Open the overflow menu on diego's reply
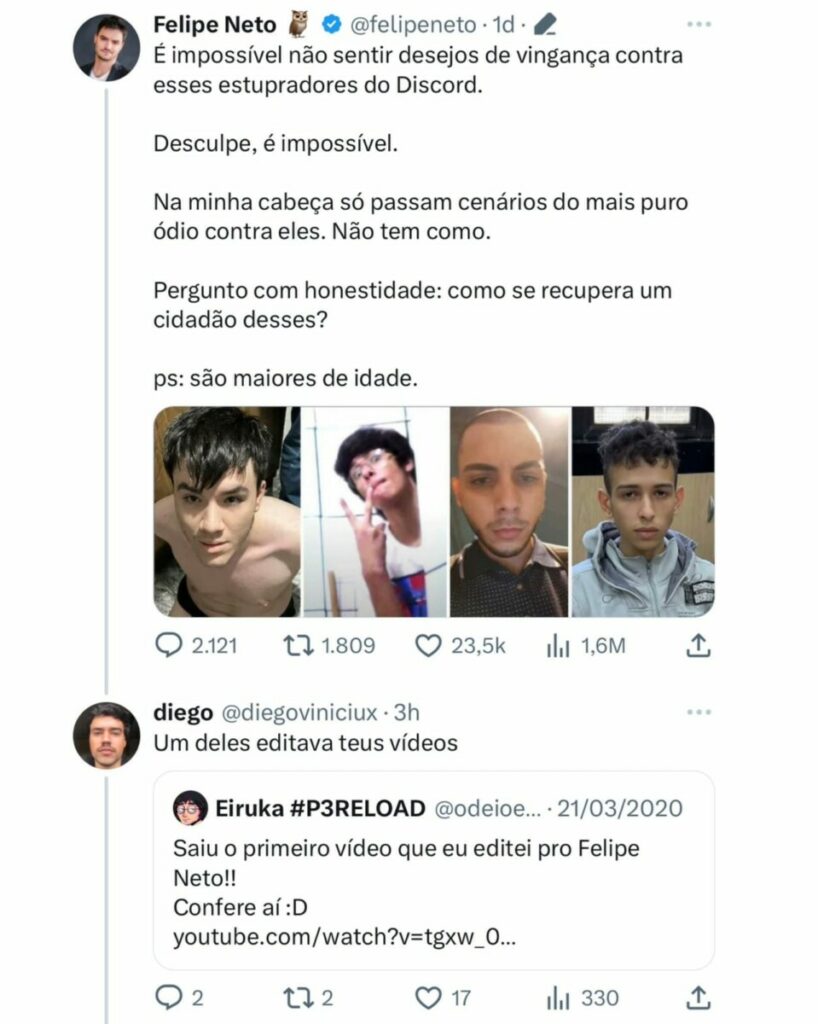The image size is (818, 1024). [x=698, y=713]
